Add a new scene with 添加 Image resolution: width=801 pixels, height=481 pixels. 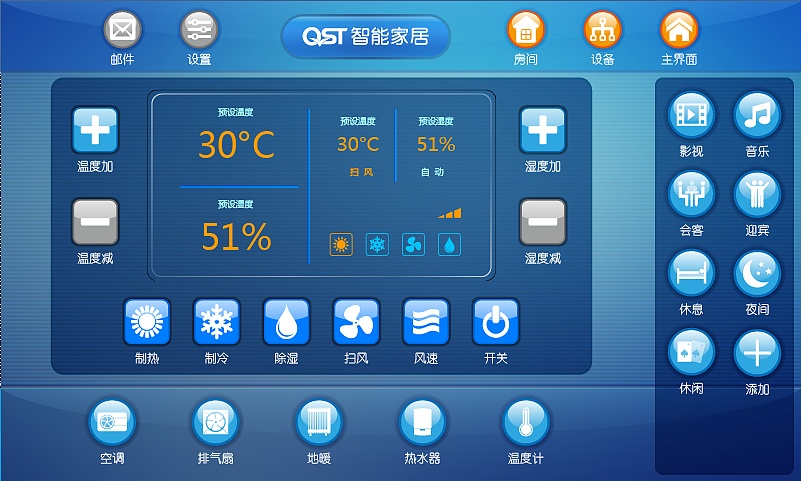point(757,353)
